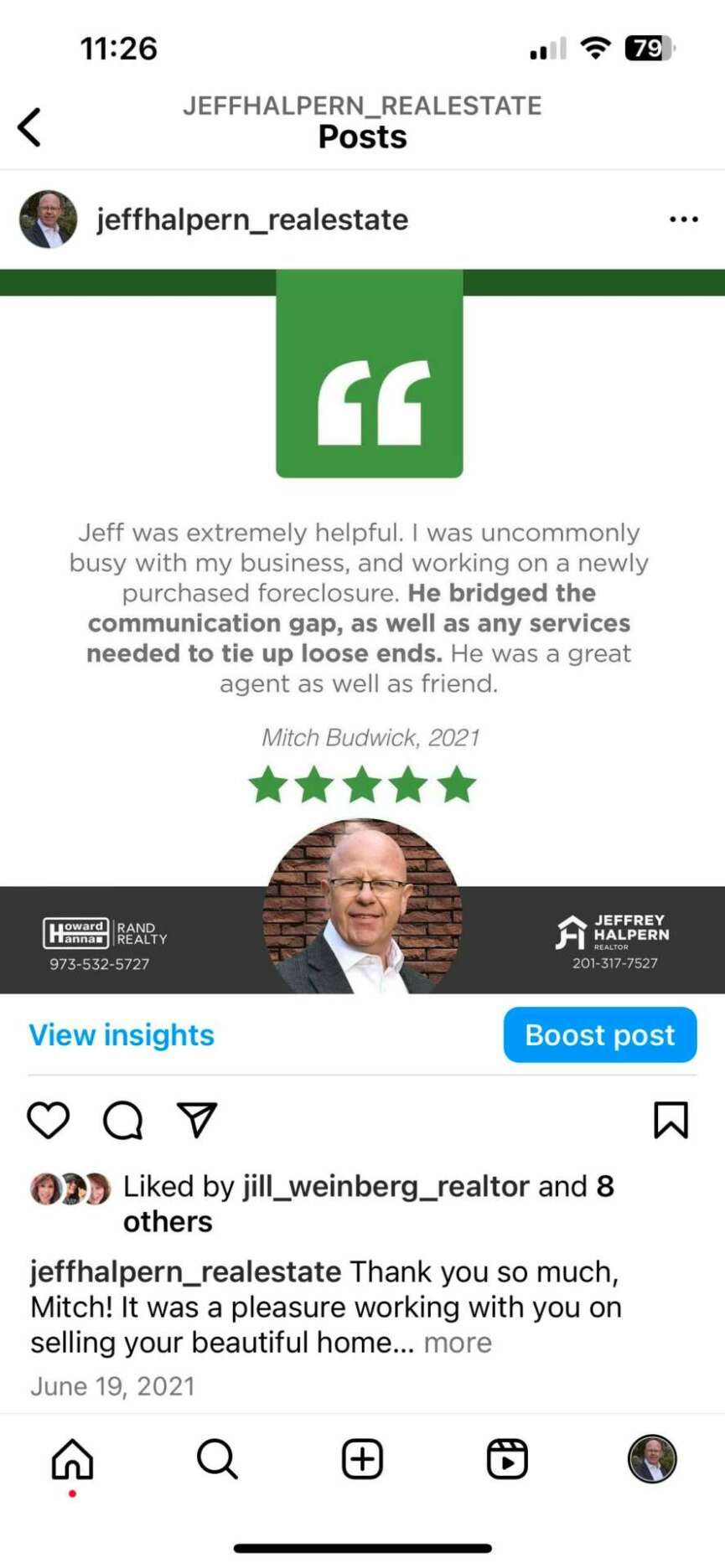Open jill_weinberg_realtor from the likes line
The height and width of the screenshot is (1568, 725).
pos(386,1186)
